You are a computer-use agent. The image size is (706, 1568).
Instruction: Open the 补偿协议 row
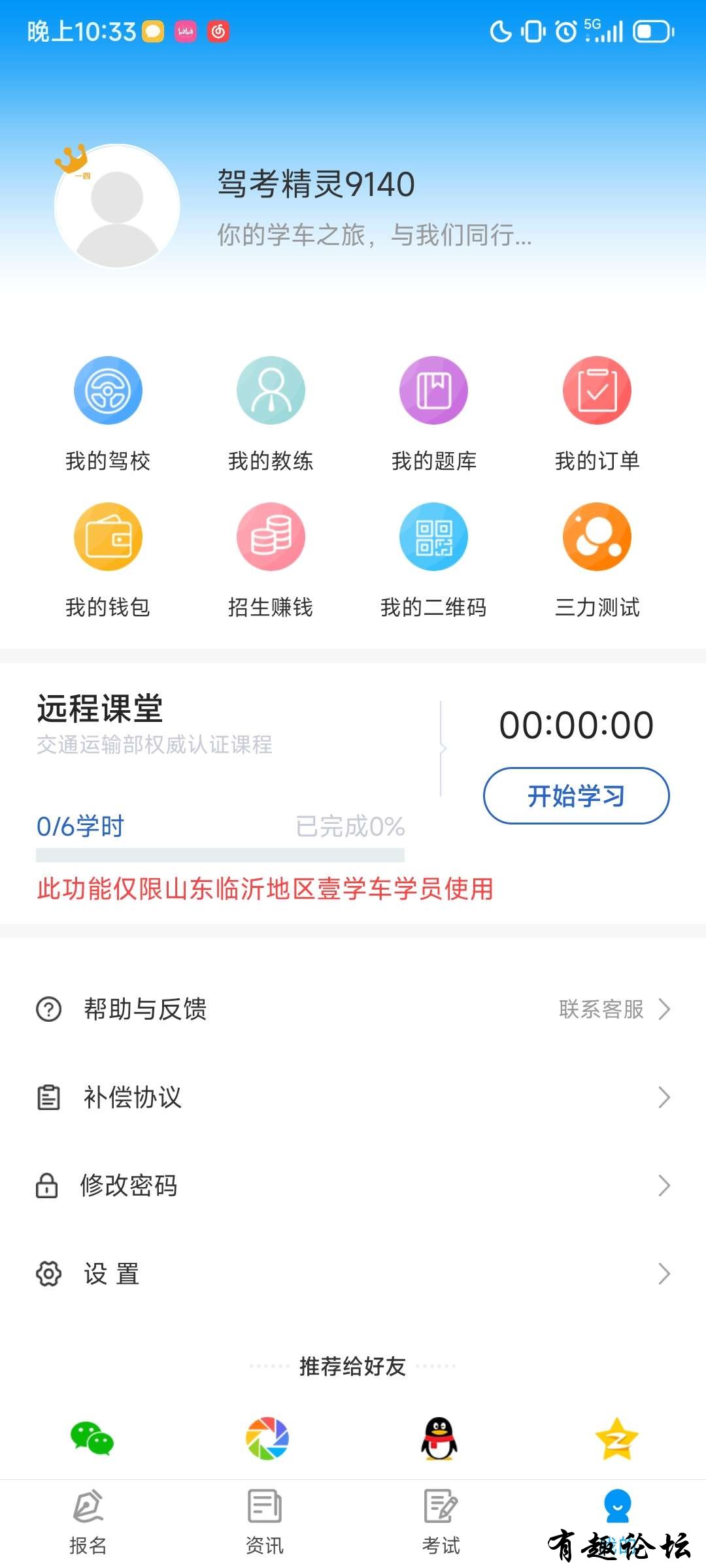[x=353, y=1097]
